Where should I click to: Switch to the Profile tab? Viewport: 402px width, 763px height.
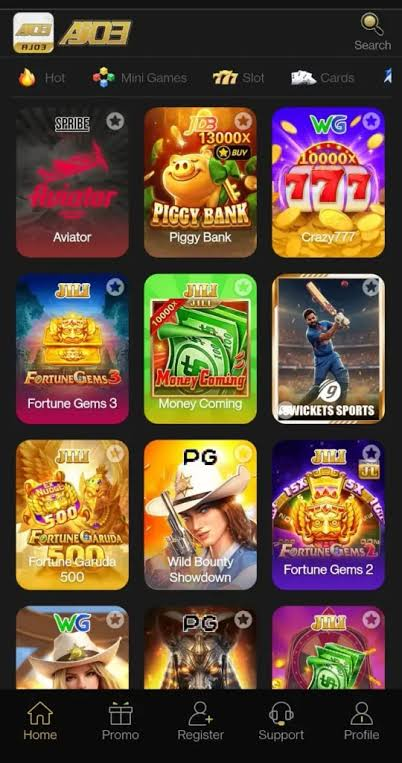(362, 721)
